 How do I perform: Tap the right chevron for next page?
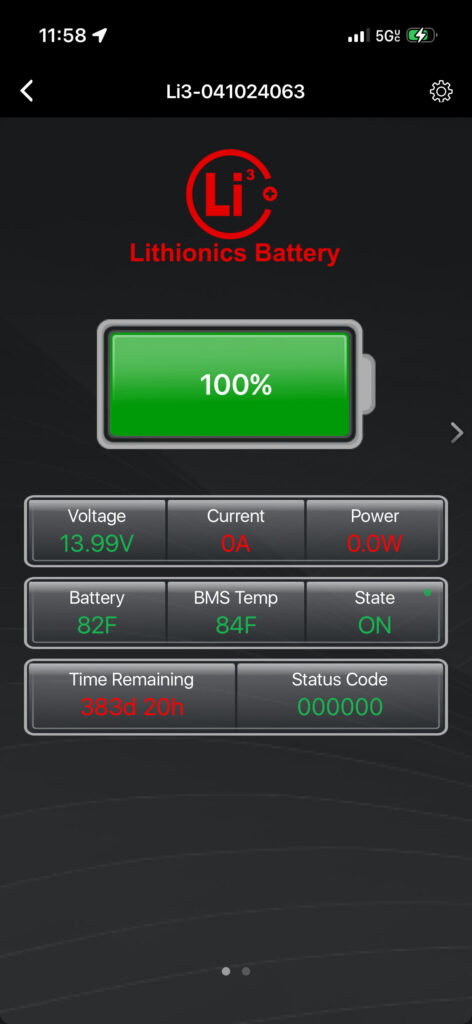click(x=457, y=432)
